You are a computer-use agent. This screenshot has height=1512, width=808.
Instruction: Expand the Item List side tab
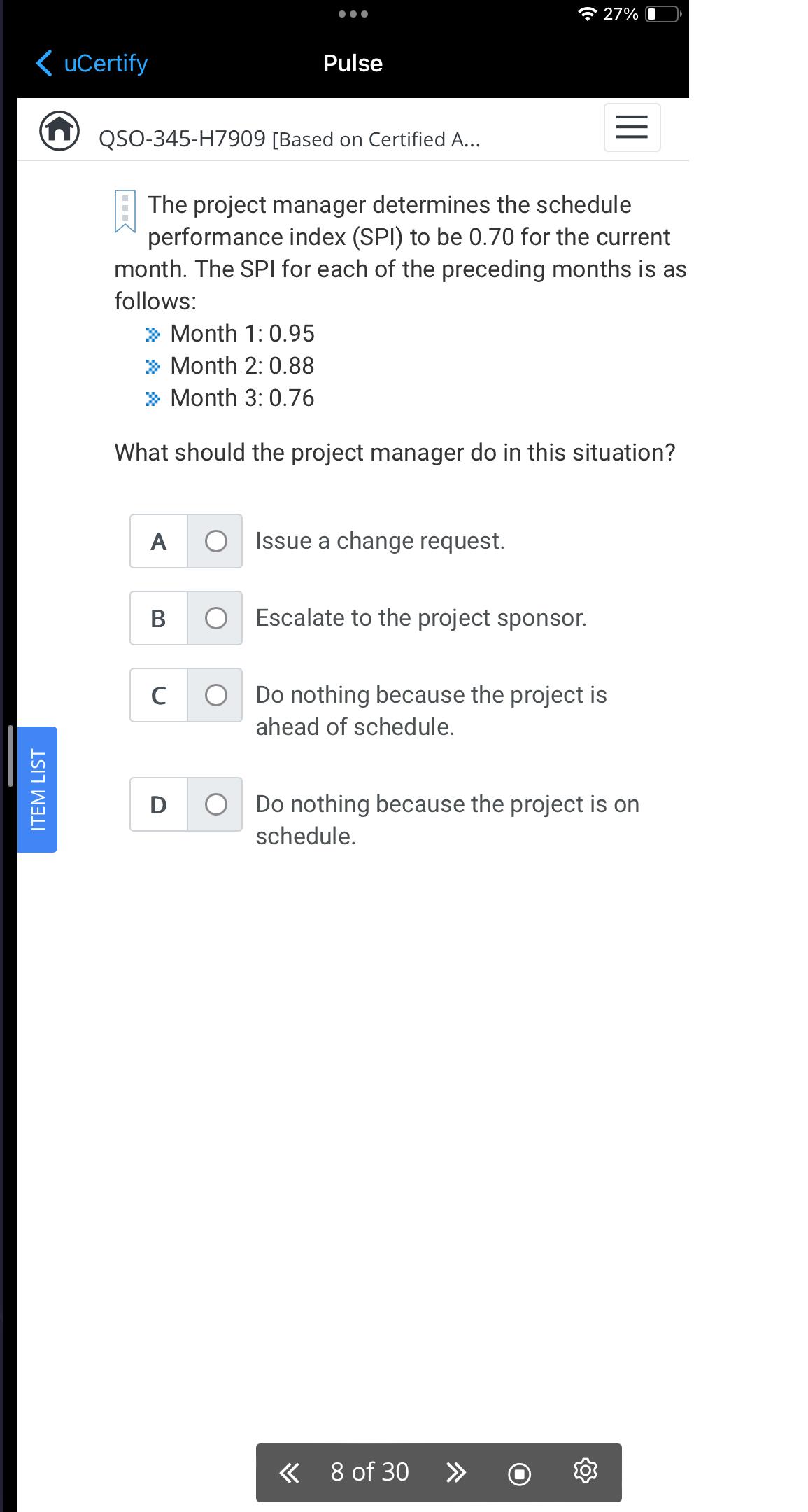38,790
